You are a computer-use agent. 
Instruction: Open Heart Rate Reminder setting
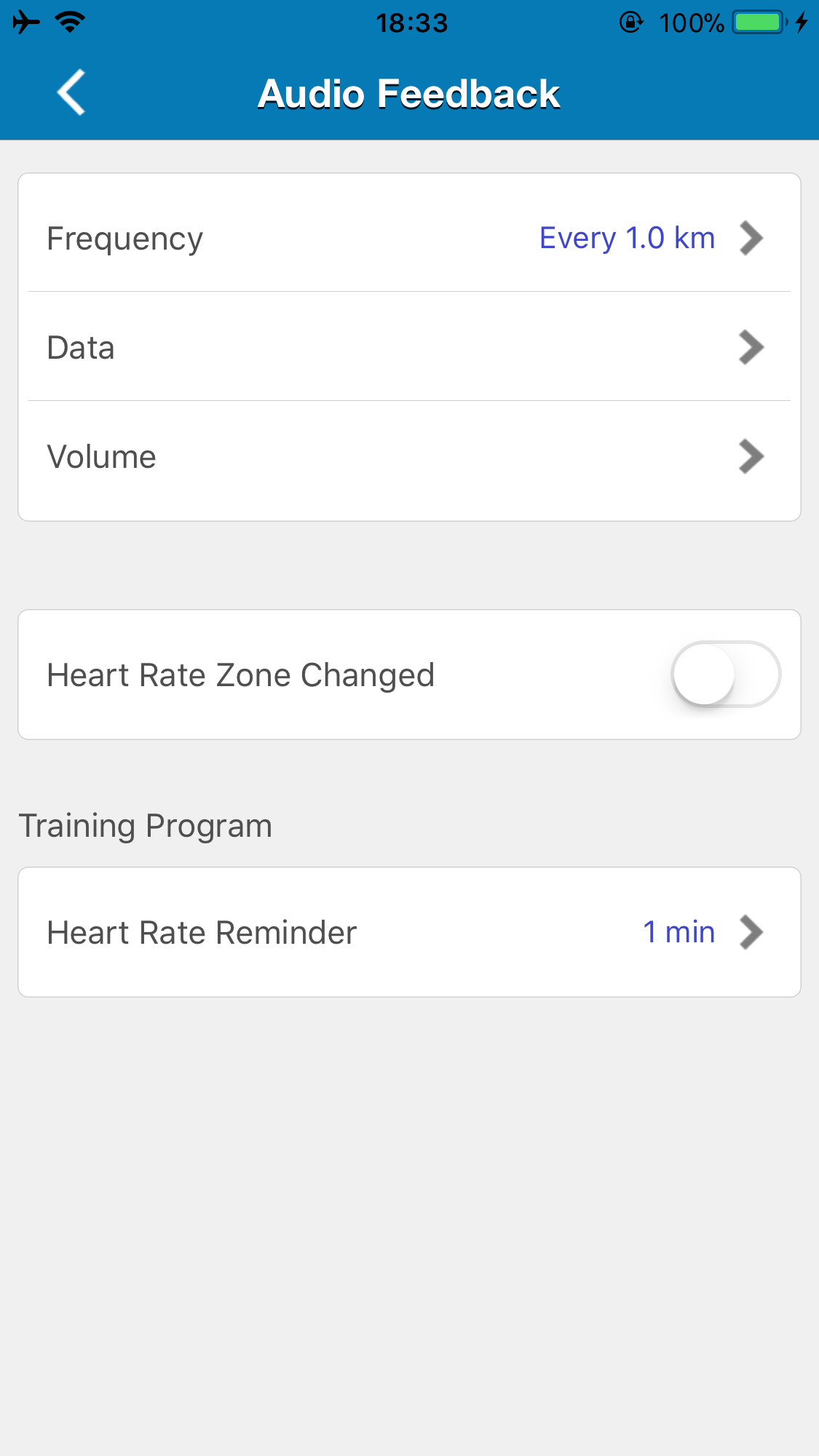pos(409,932)
